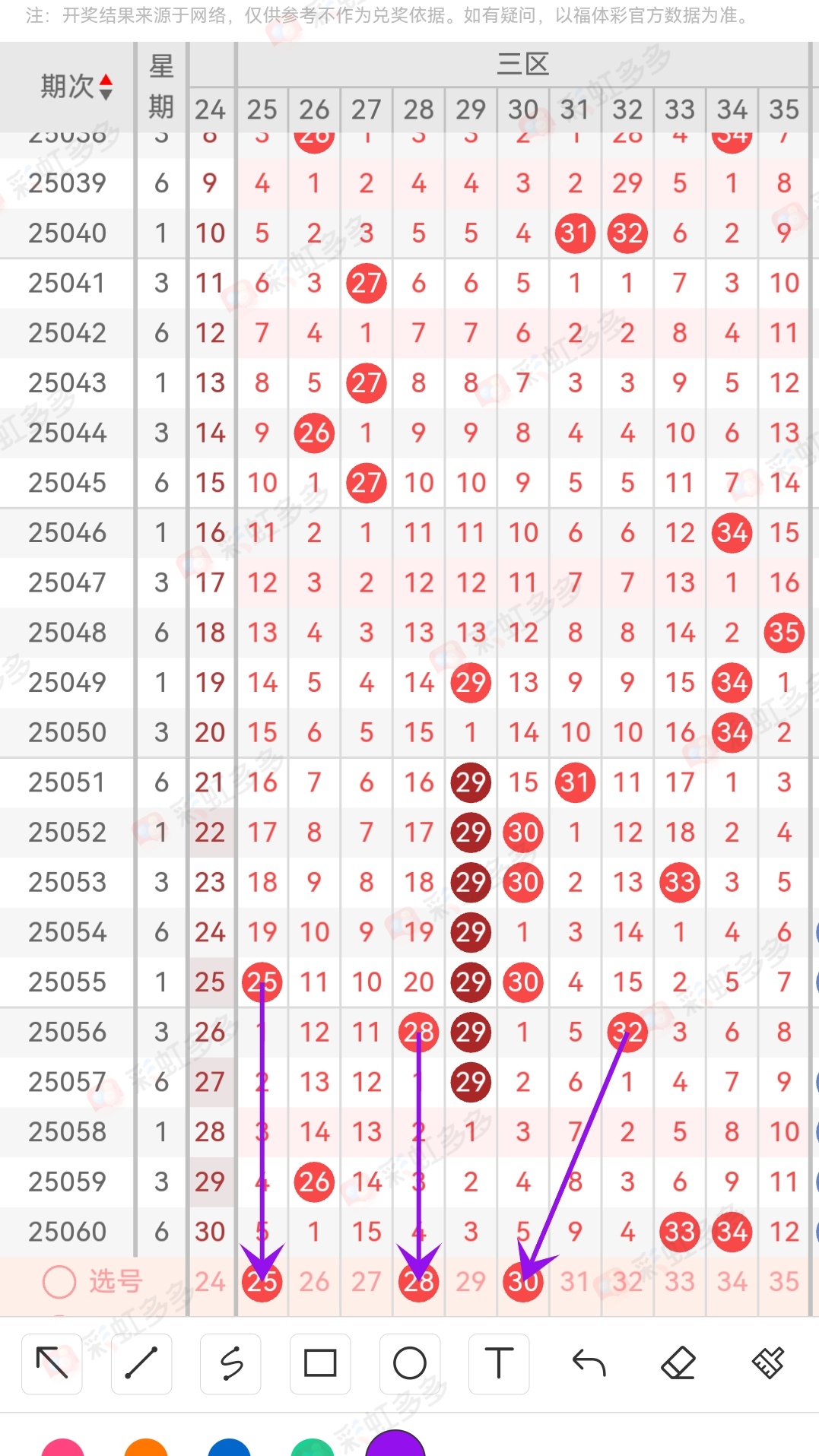Pick number 35 in the 选号 row
The height and width of the screenshot is (1456, 819).
pyautogui.click(x=784, y=1282)
